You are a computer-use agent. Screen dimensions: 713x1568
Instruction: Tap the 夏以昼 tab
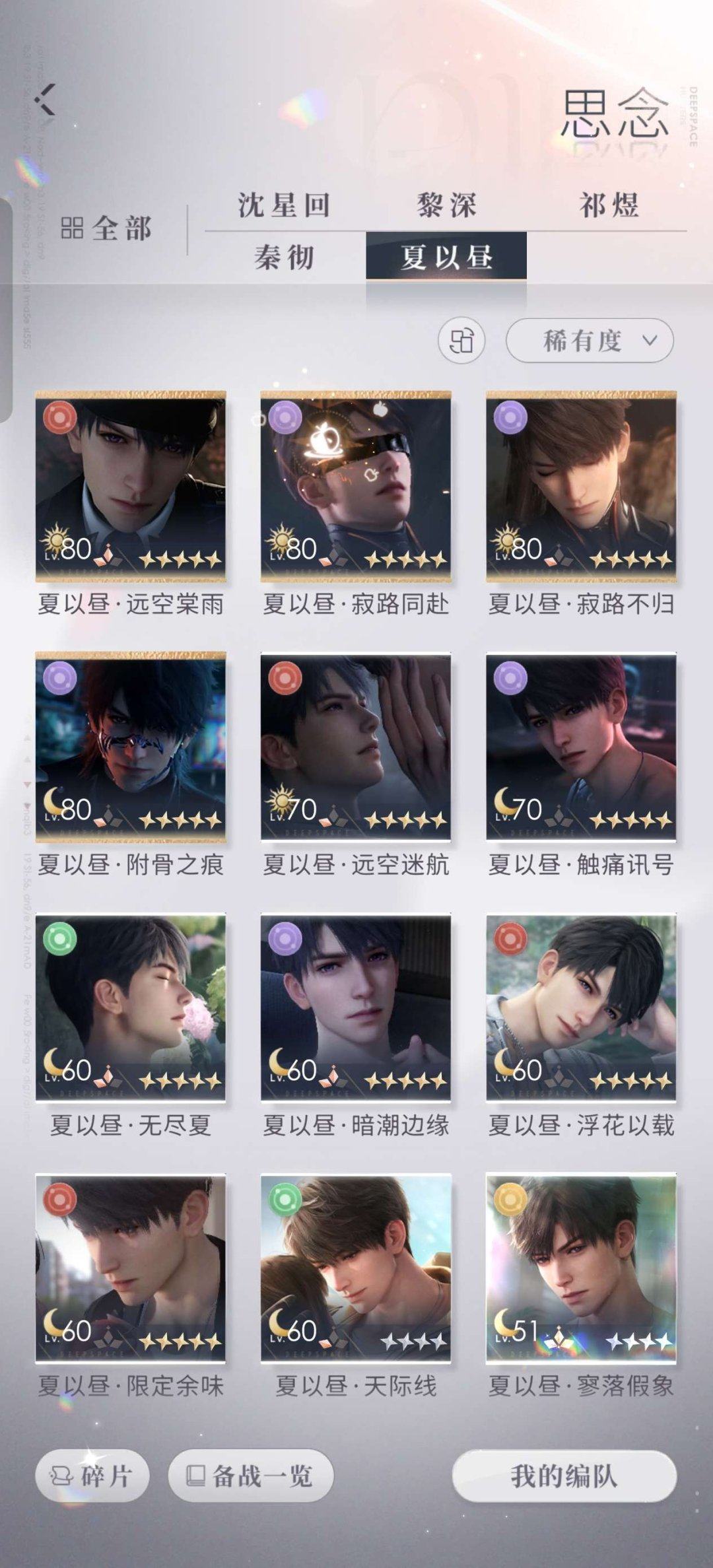446,257
